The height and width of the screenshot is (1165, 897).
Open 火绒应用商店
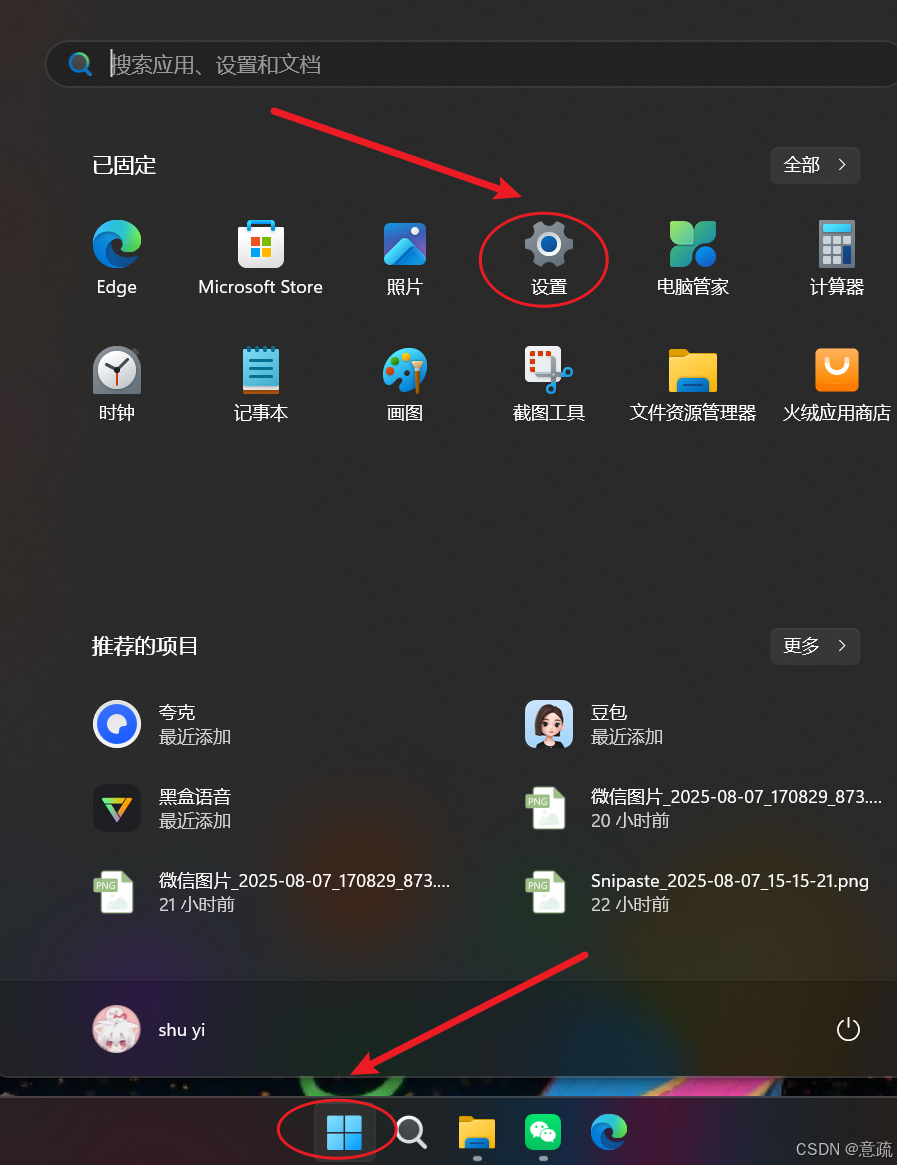click(836, 384)
